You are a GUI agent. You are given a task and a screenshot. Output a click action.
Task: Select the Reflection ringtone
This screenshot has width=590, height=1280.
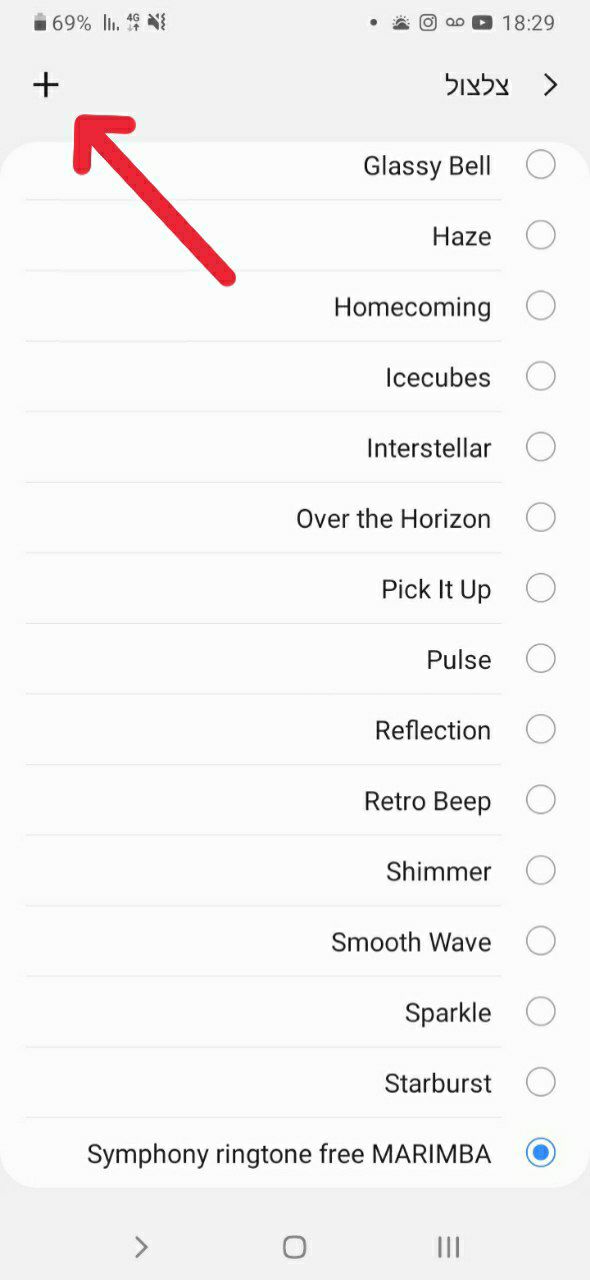294,730
